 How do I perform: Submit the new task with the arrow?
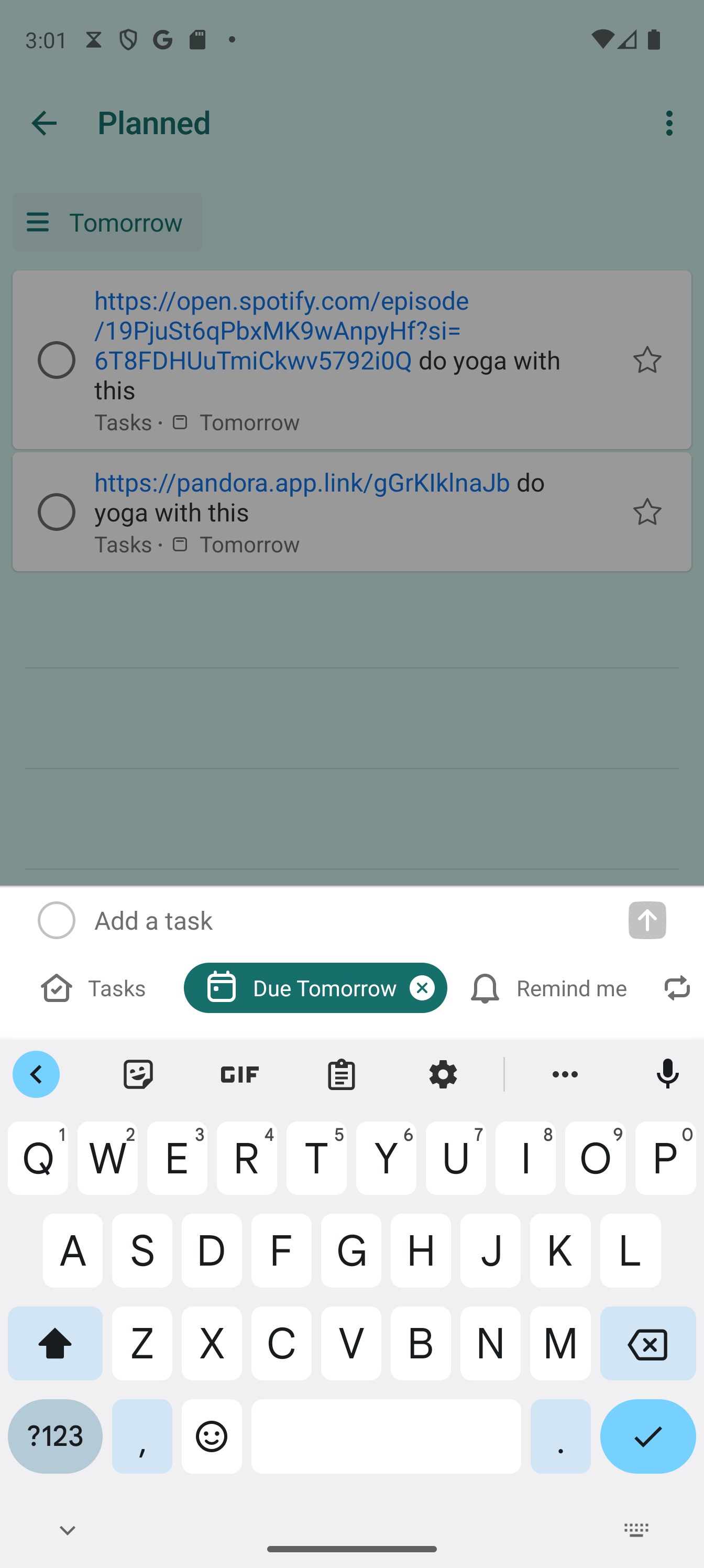click(647, 920)
